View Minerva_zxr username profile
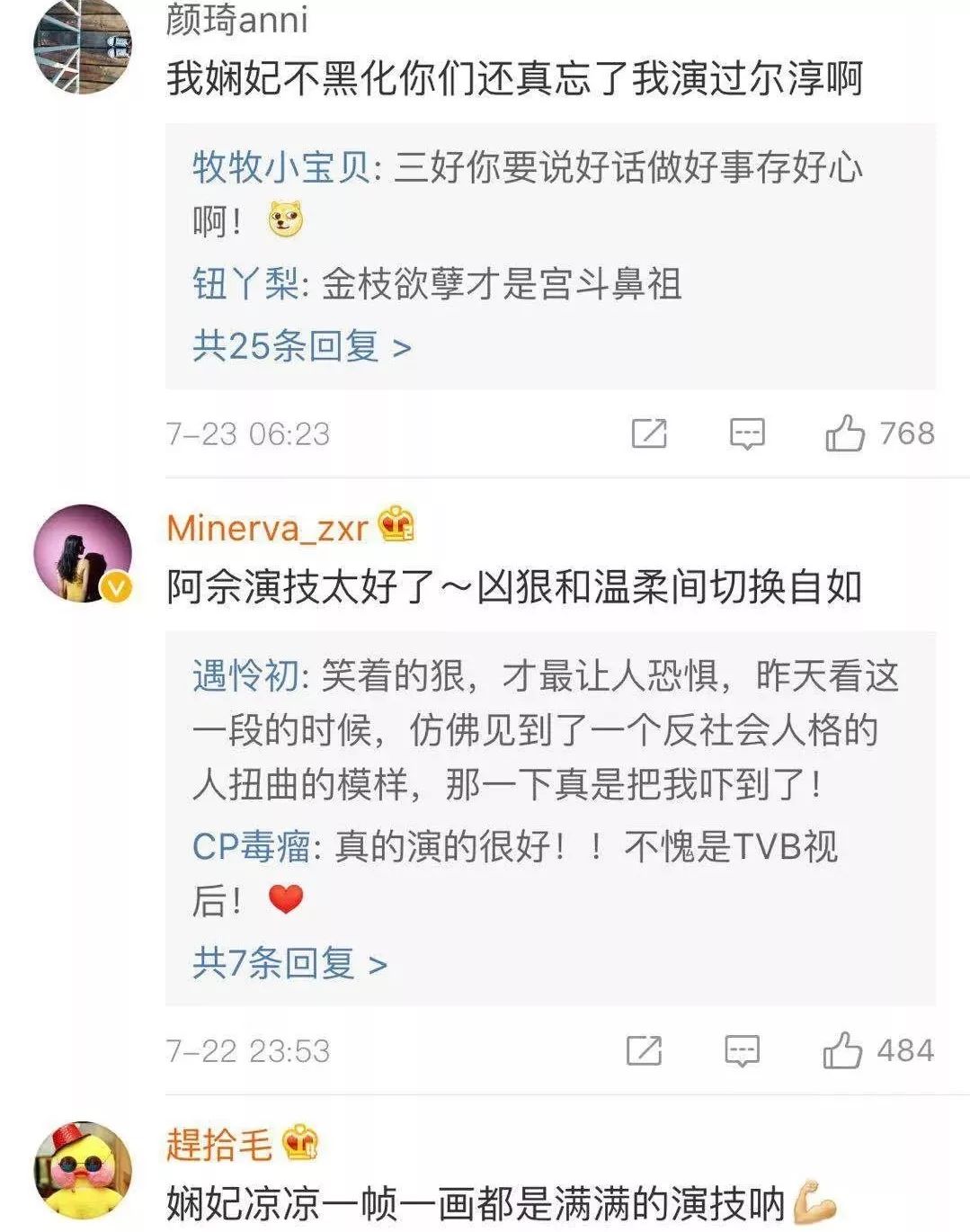This screenshot has height=1232, width=970. [268, 528]
